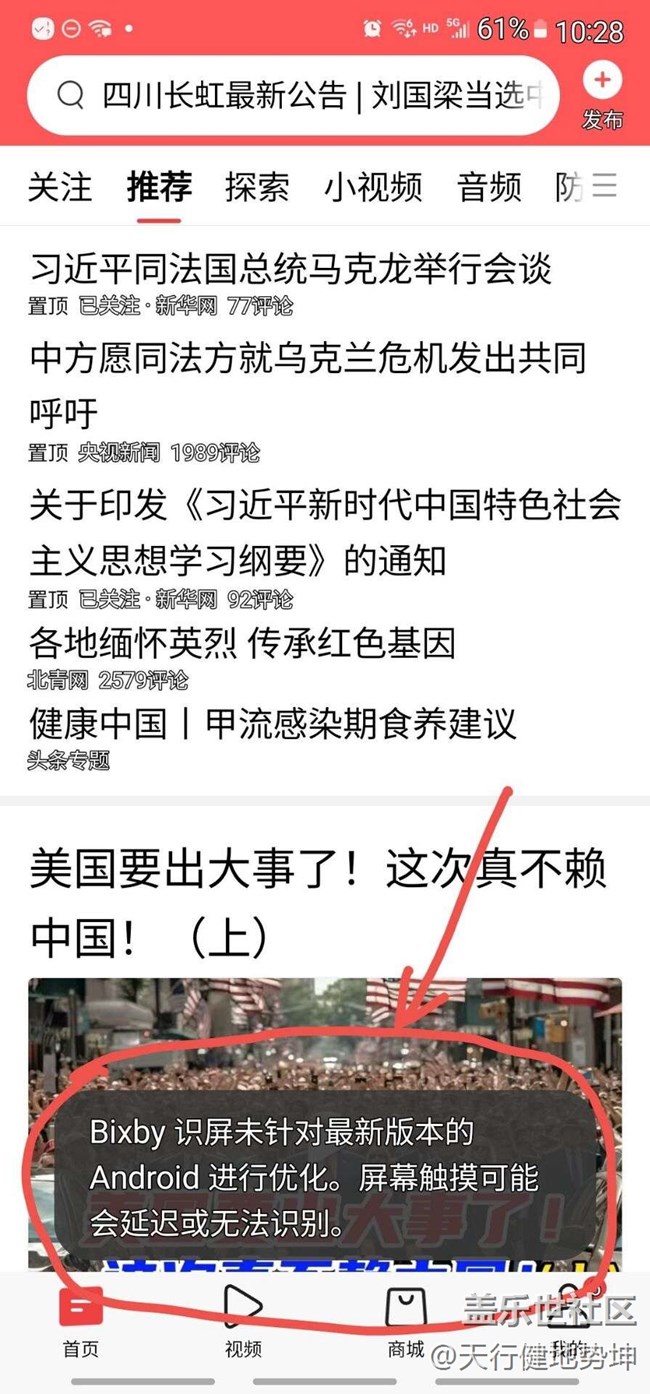
Task: Open the 商城 shop tab
Action: tap(406, 1322)
